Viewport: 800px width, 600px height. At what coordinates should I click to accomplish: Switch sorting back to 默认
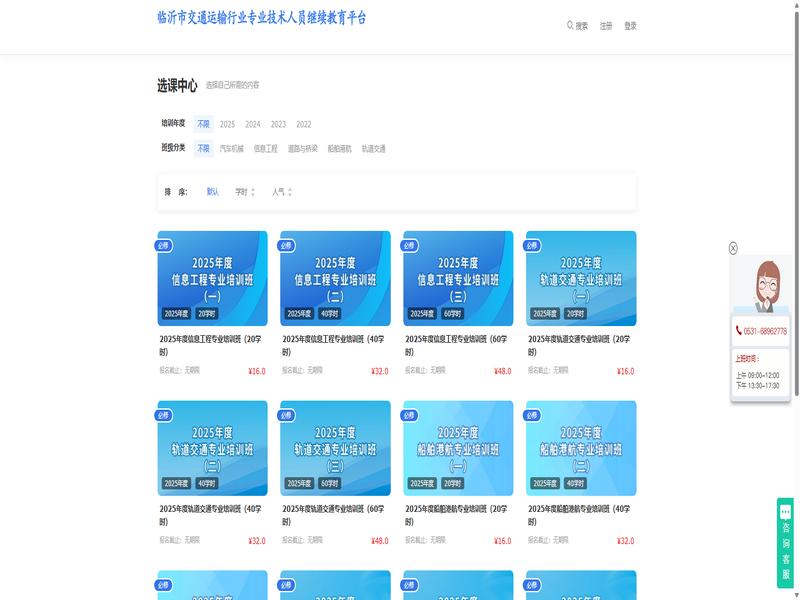[x=213, y=191]
